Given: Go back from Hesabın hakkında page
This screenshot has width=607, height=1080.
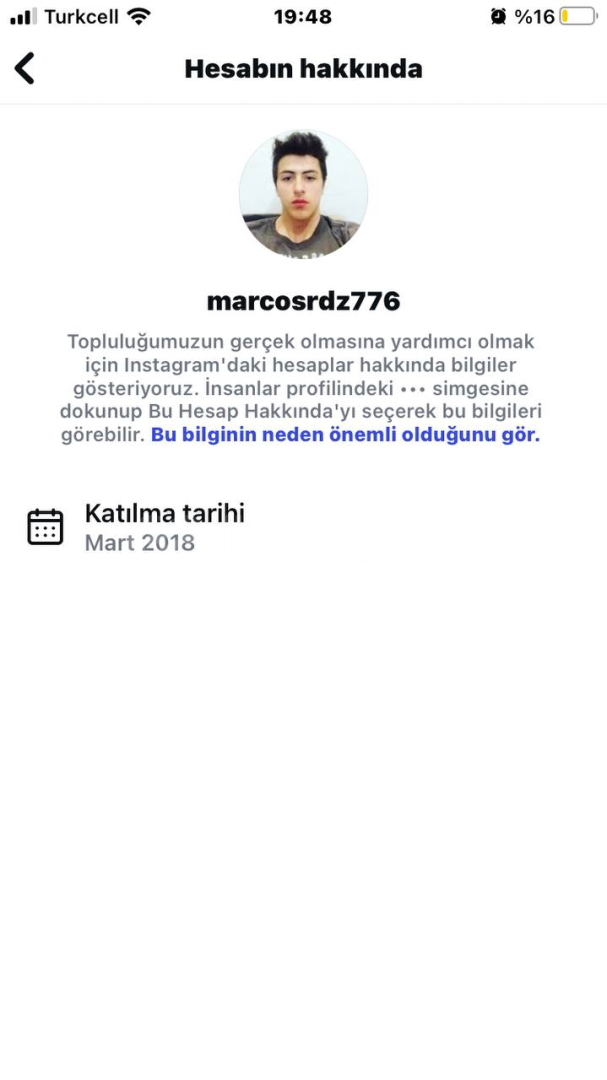Looking at the screenshot, I should click(x=25, y=69).
